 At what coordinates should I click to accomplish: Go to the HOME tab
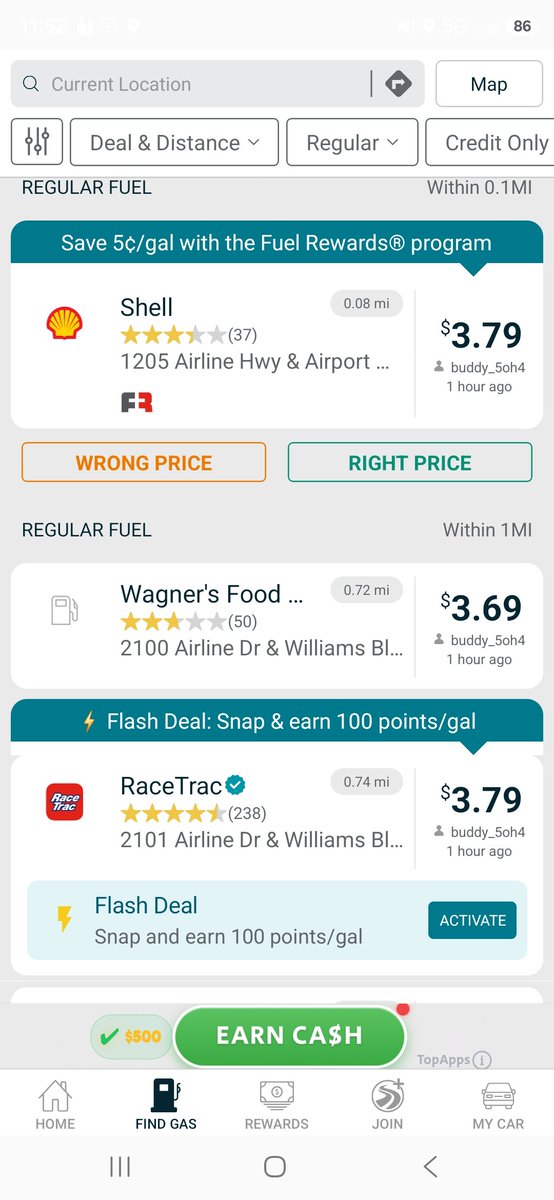click(x=55, y=1104)
